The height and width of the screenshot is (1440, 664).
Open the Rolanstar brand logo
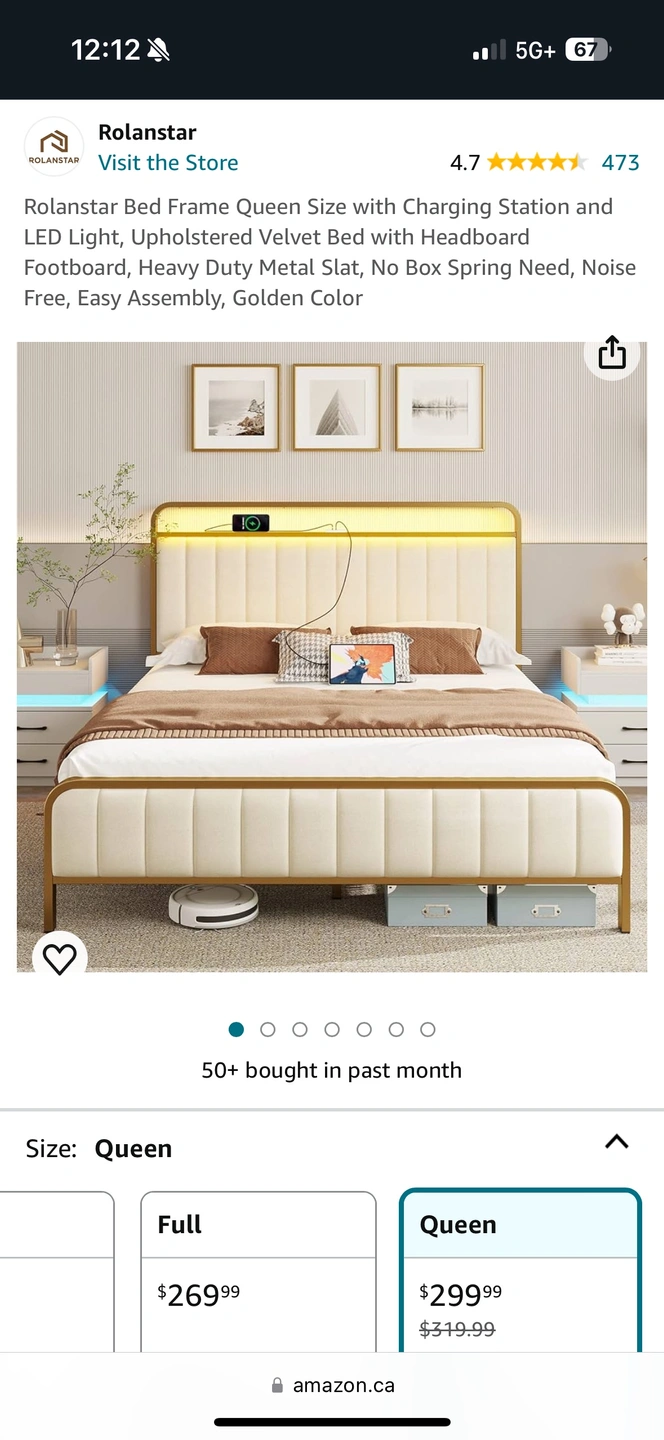coord(54,147)
